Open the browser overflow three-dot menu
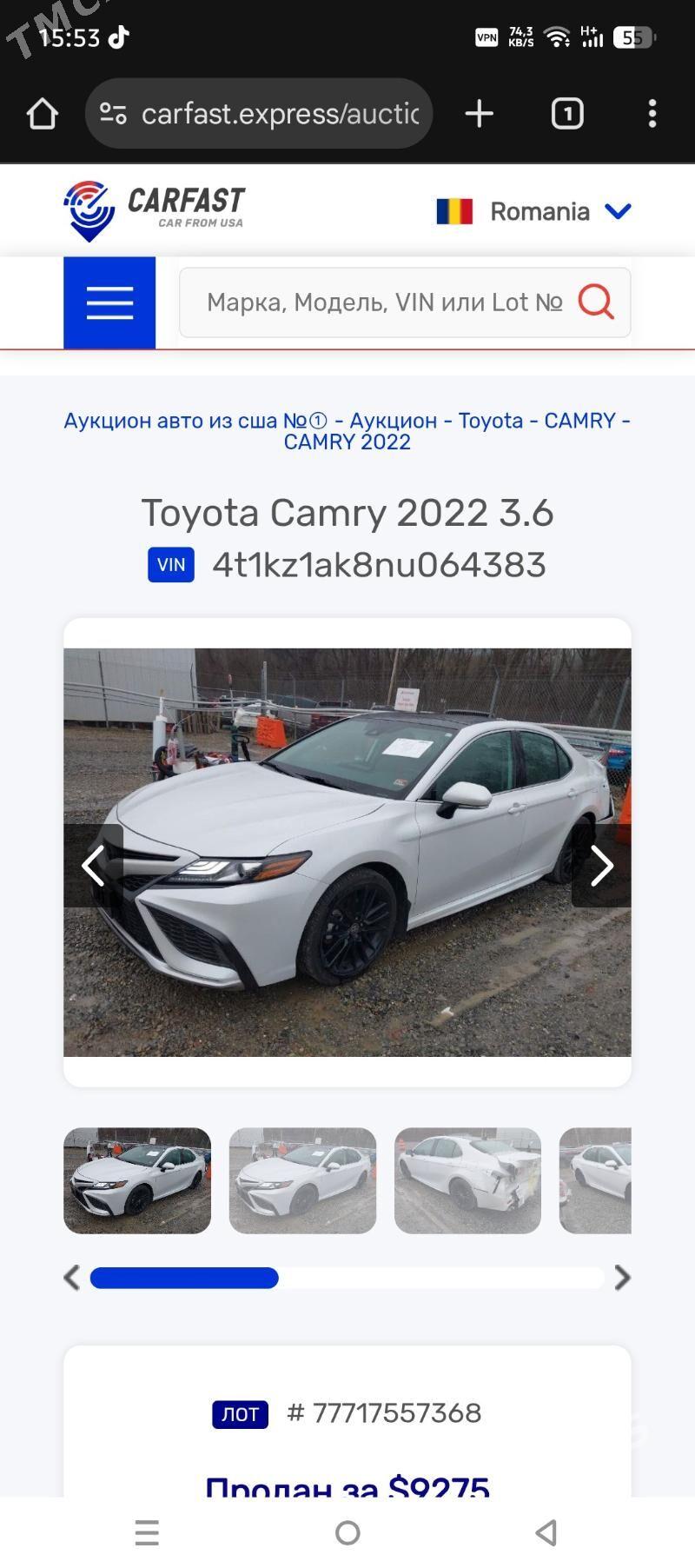Screen dimensions: 695x1568 (x=652, y=113)
